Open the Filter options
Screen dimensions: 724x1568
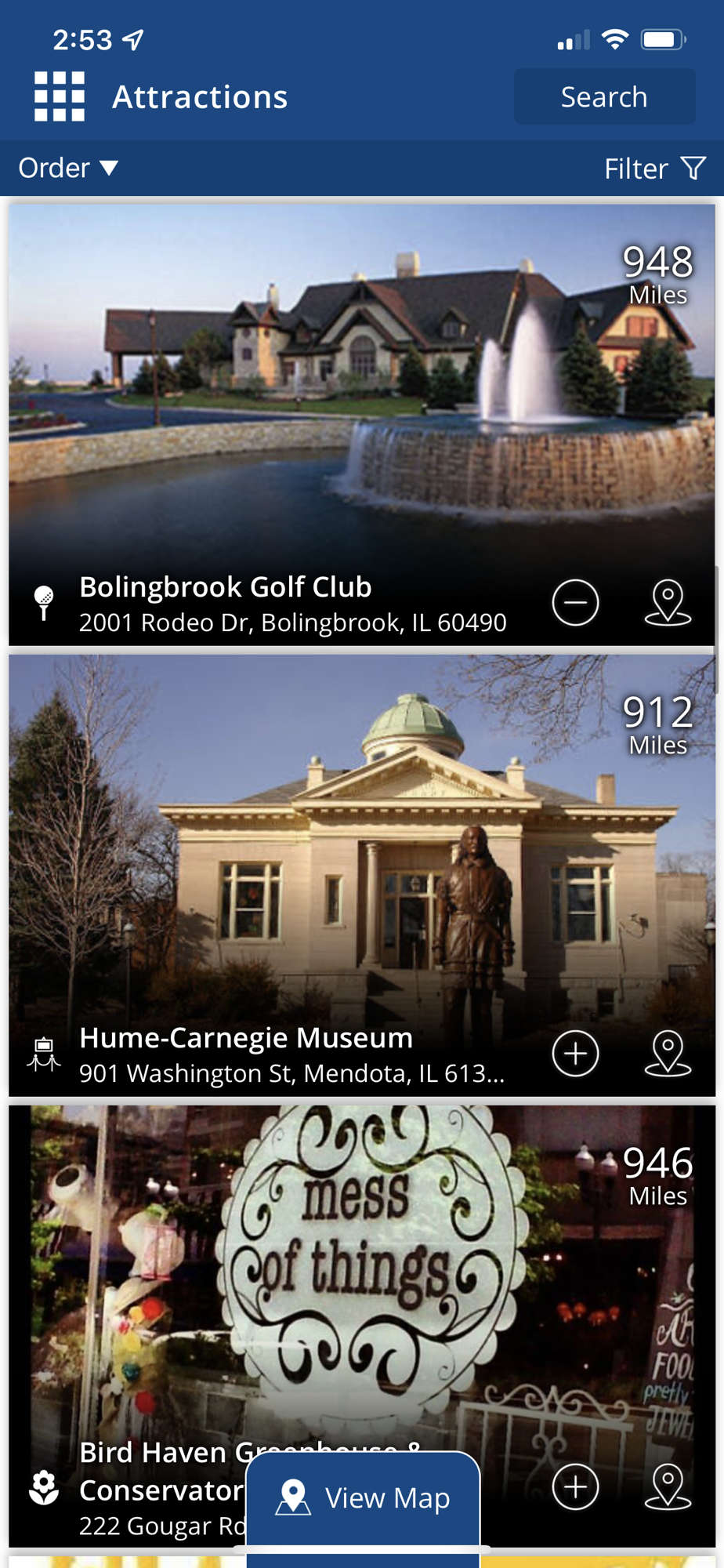654,169
